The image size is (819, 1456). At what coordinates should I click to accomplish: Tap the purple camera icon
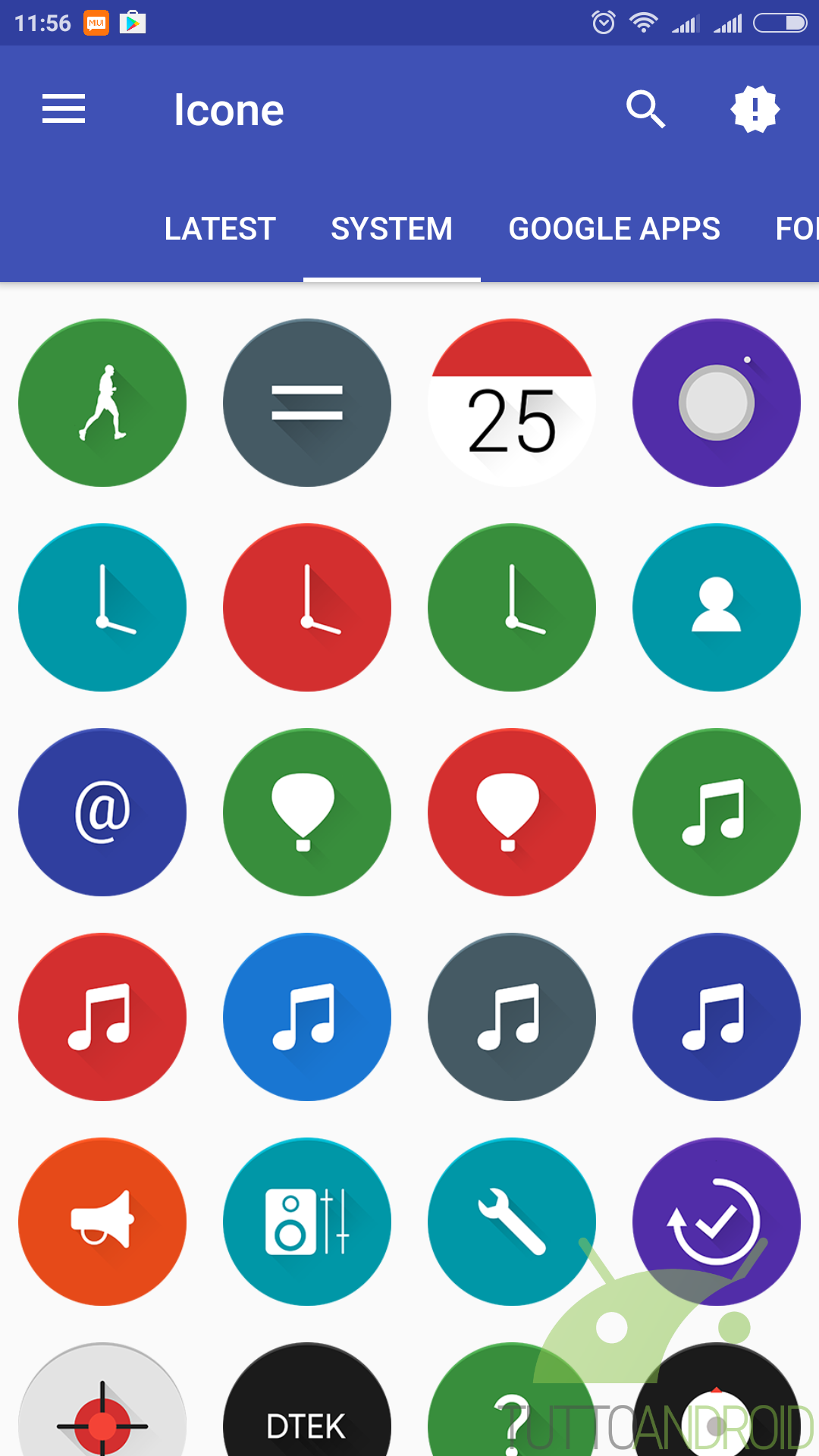pyautogui.click(x=717, y=403)
